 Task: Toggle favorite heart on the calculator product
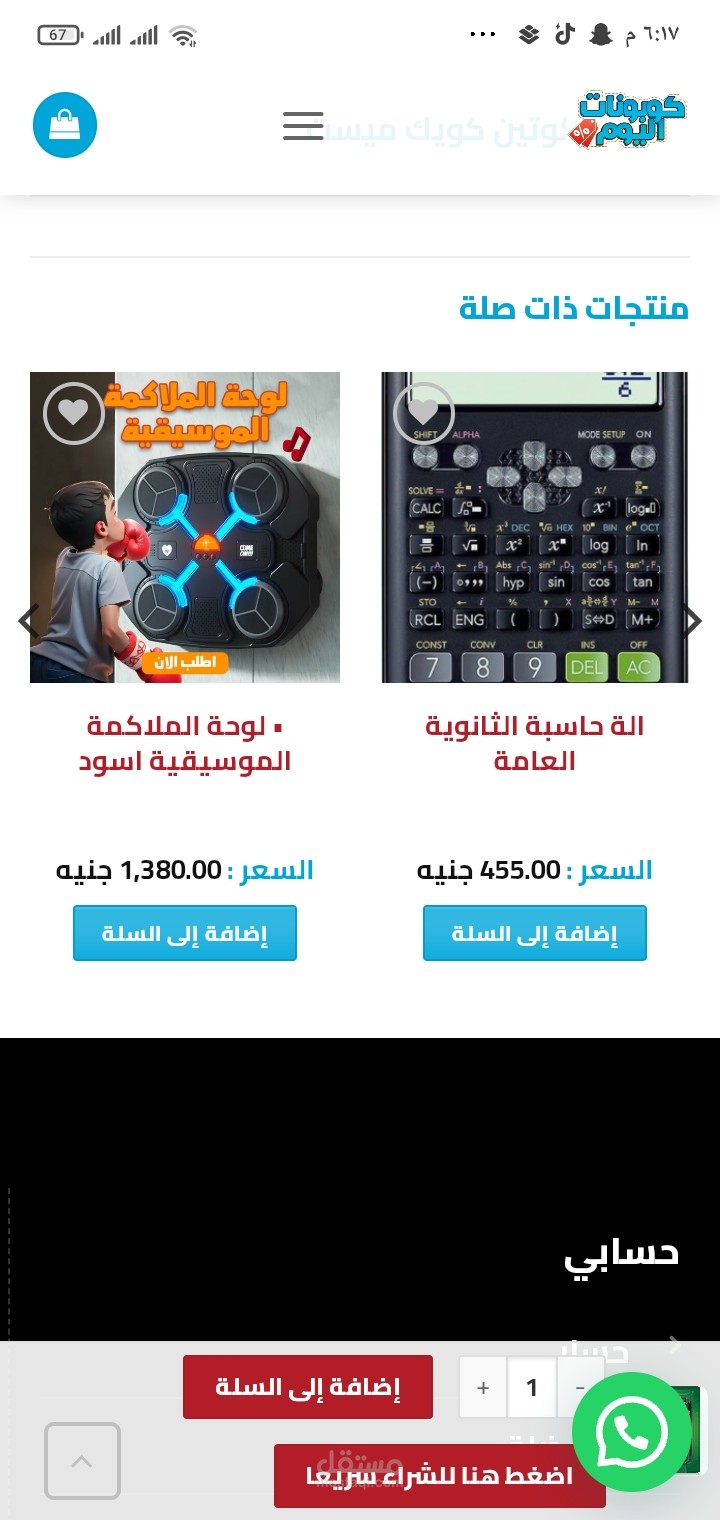pyautogui.click(x=423, y=412)
